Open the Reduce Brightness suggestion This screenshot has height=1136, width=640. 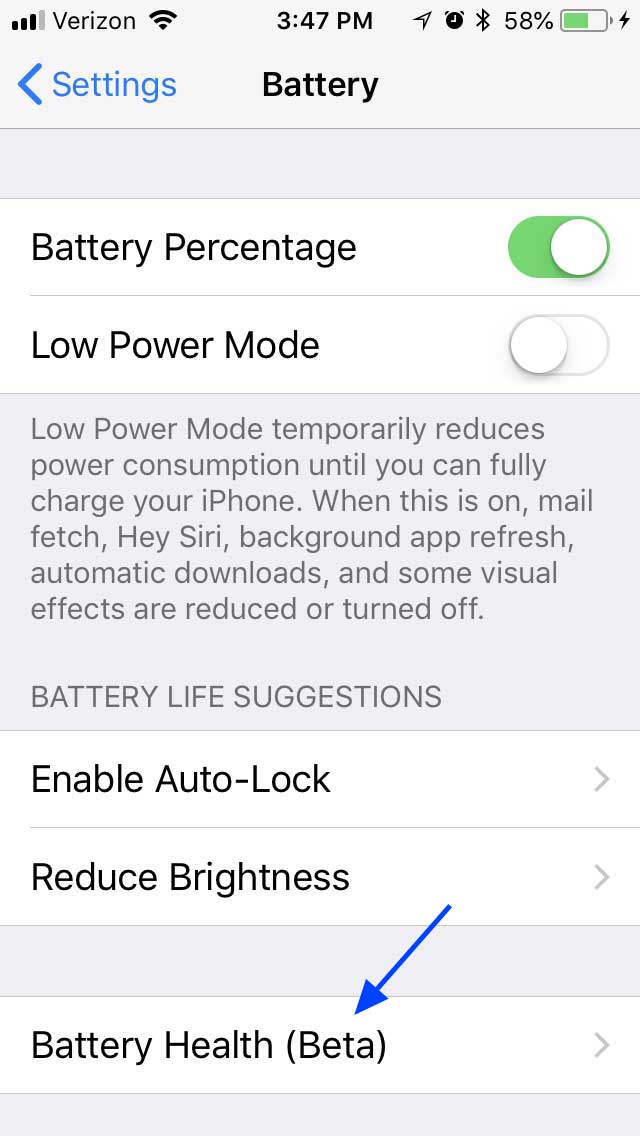[x=320, y=877]
